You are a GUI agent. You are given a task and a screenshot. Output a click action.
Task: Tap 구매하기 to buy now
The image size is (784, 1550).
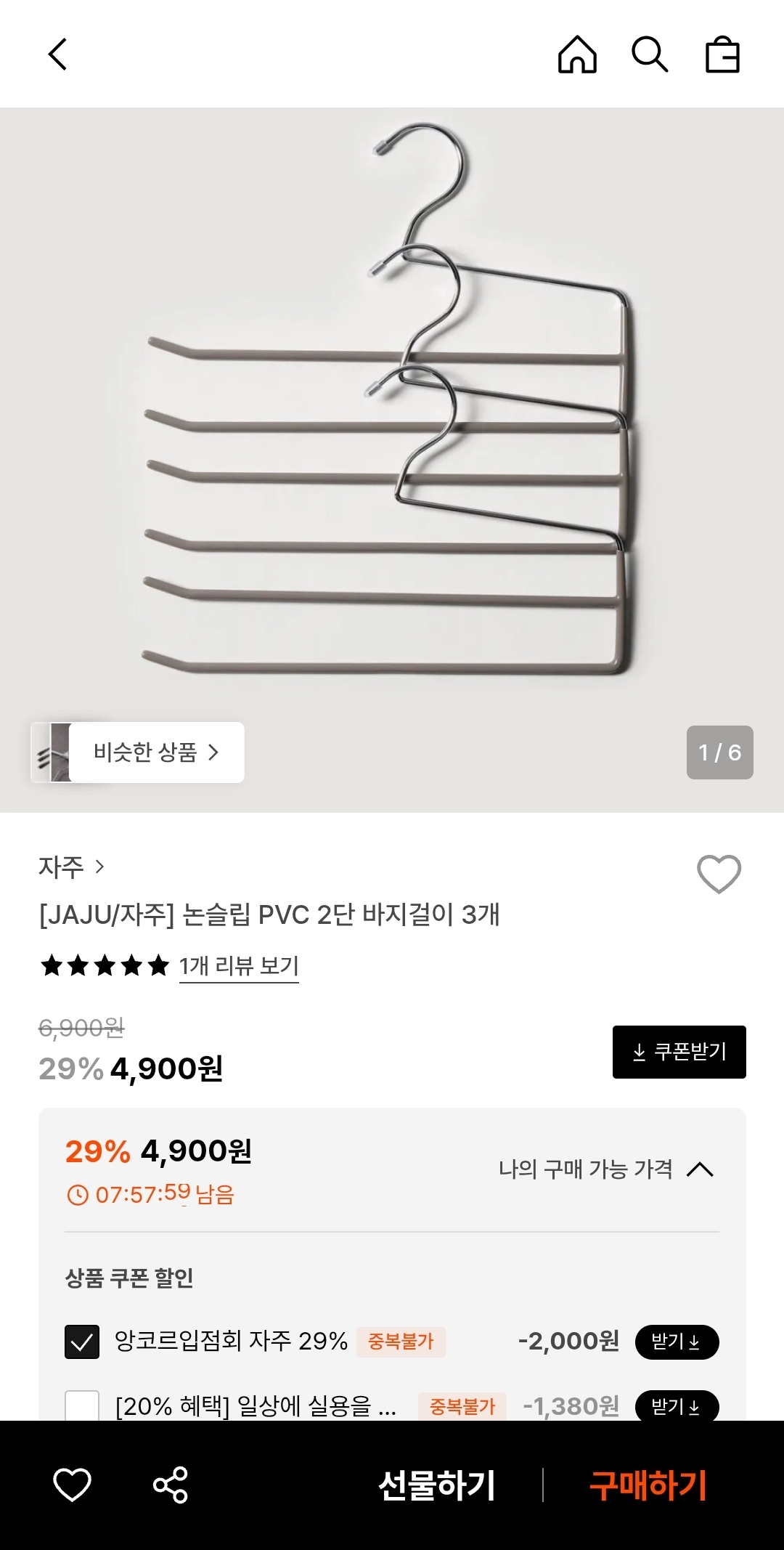pyautogui.click(x=648, y=1485)
